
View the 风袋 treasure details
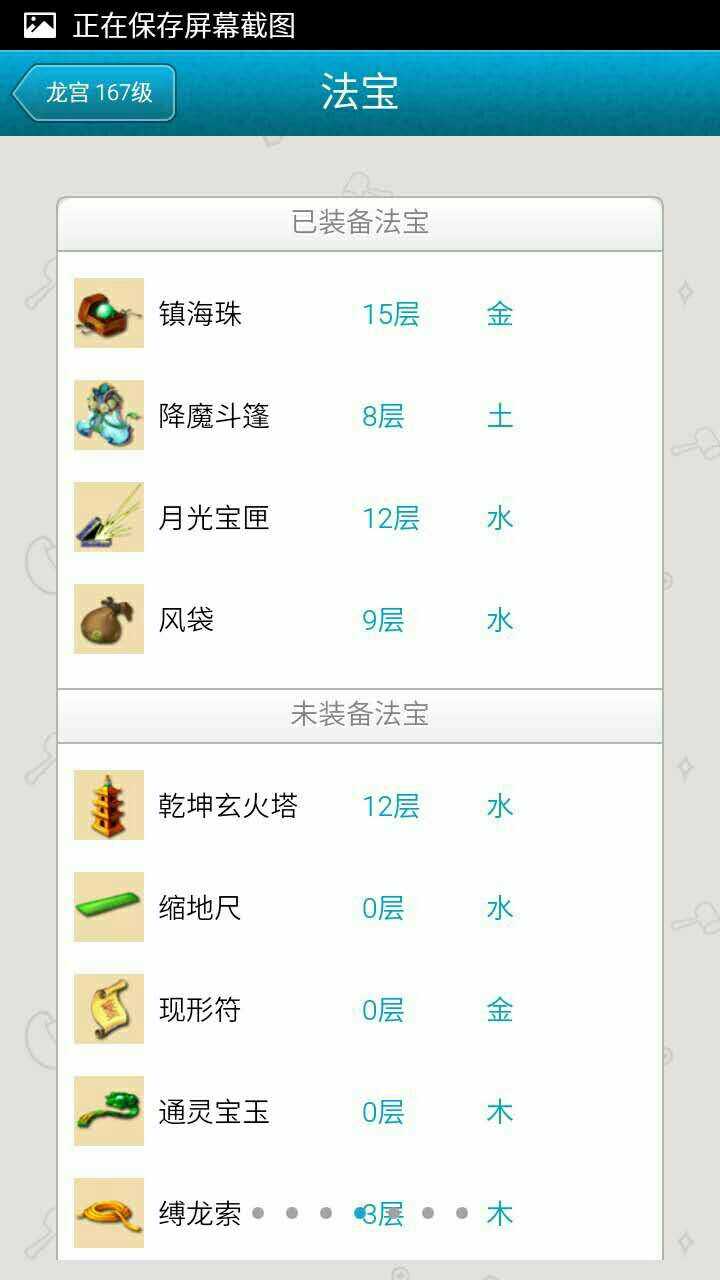tap(359, 620)
